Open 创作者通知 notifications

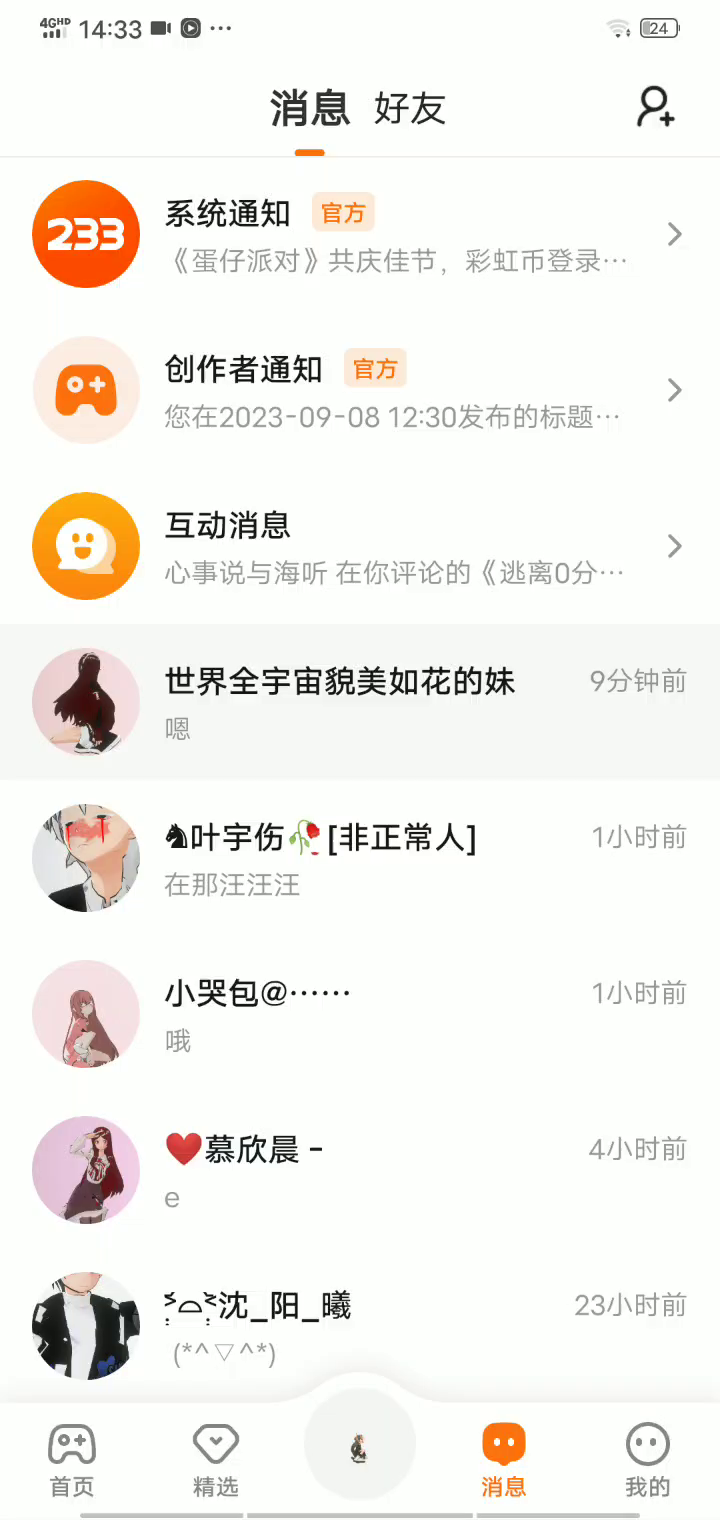[x=360, y=391]
